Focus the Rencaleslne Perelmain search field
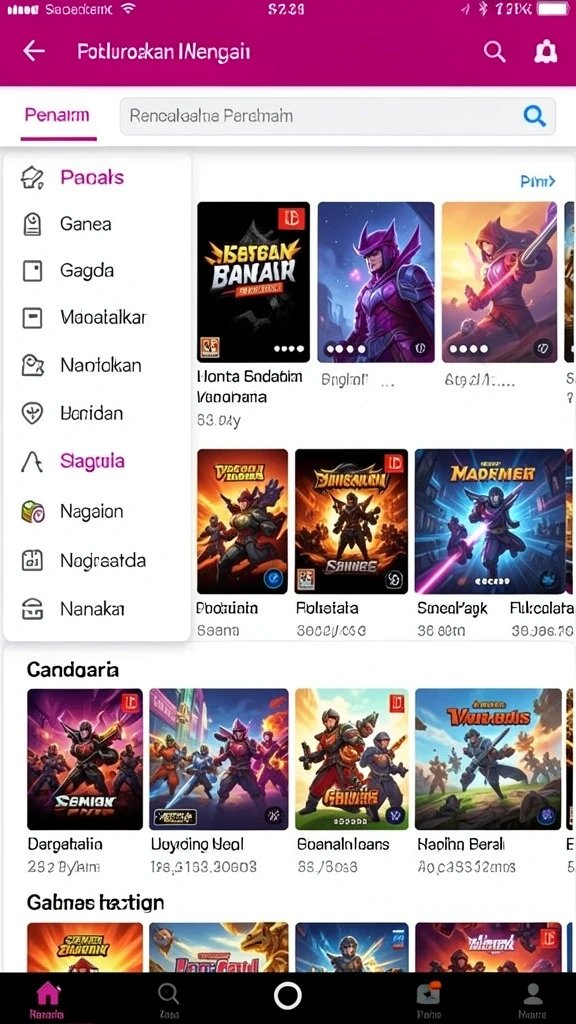Viewport: 576px width, 1024px height. [338, 116]
